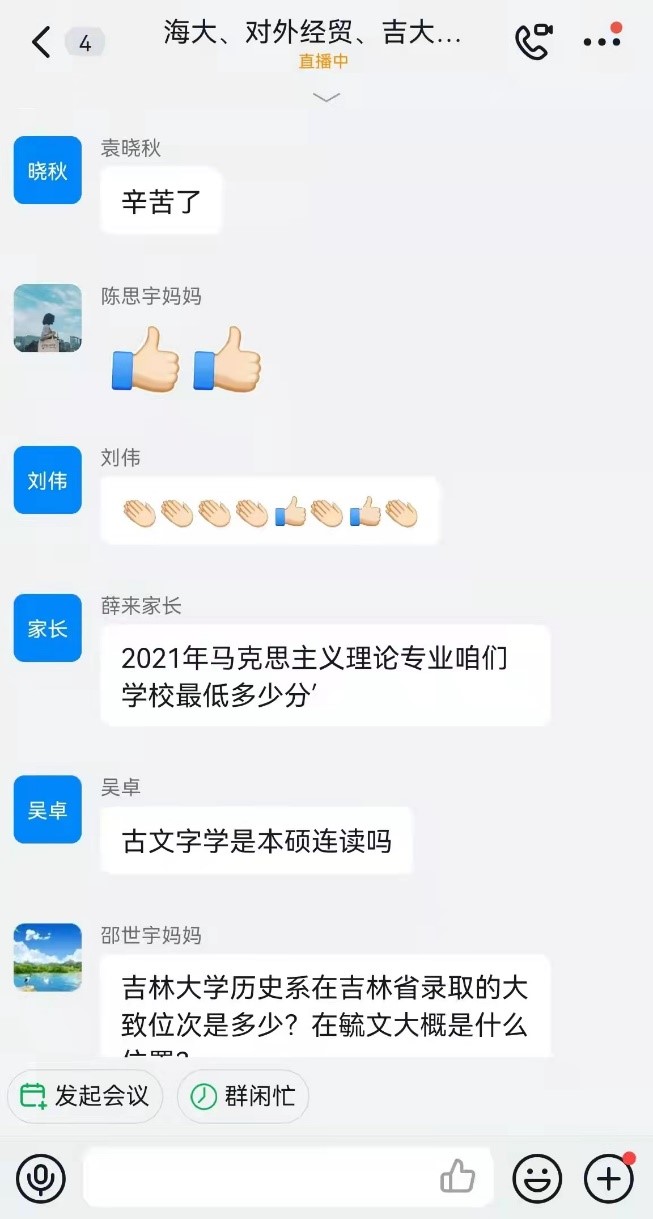Image resolution: width=653 pixels, height=1219 pixels.
Task: Open 薛来家长's profile avatar
Action: [47, 628]
